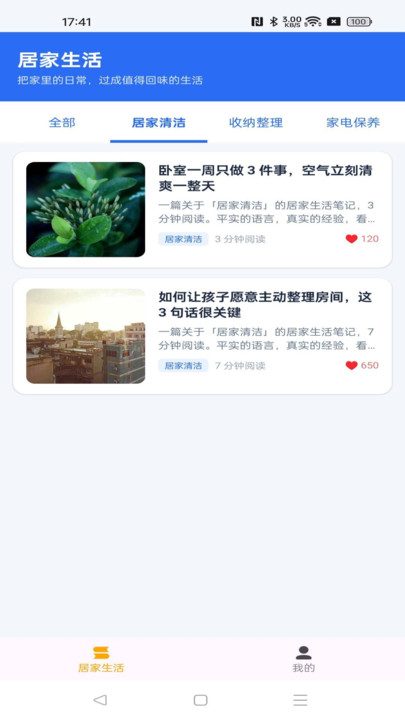The image size is (405, 720).
Task: Tap the system back button
Action: 100,700
